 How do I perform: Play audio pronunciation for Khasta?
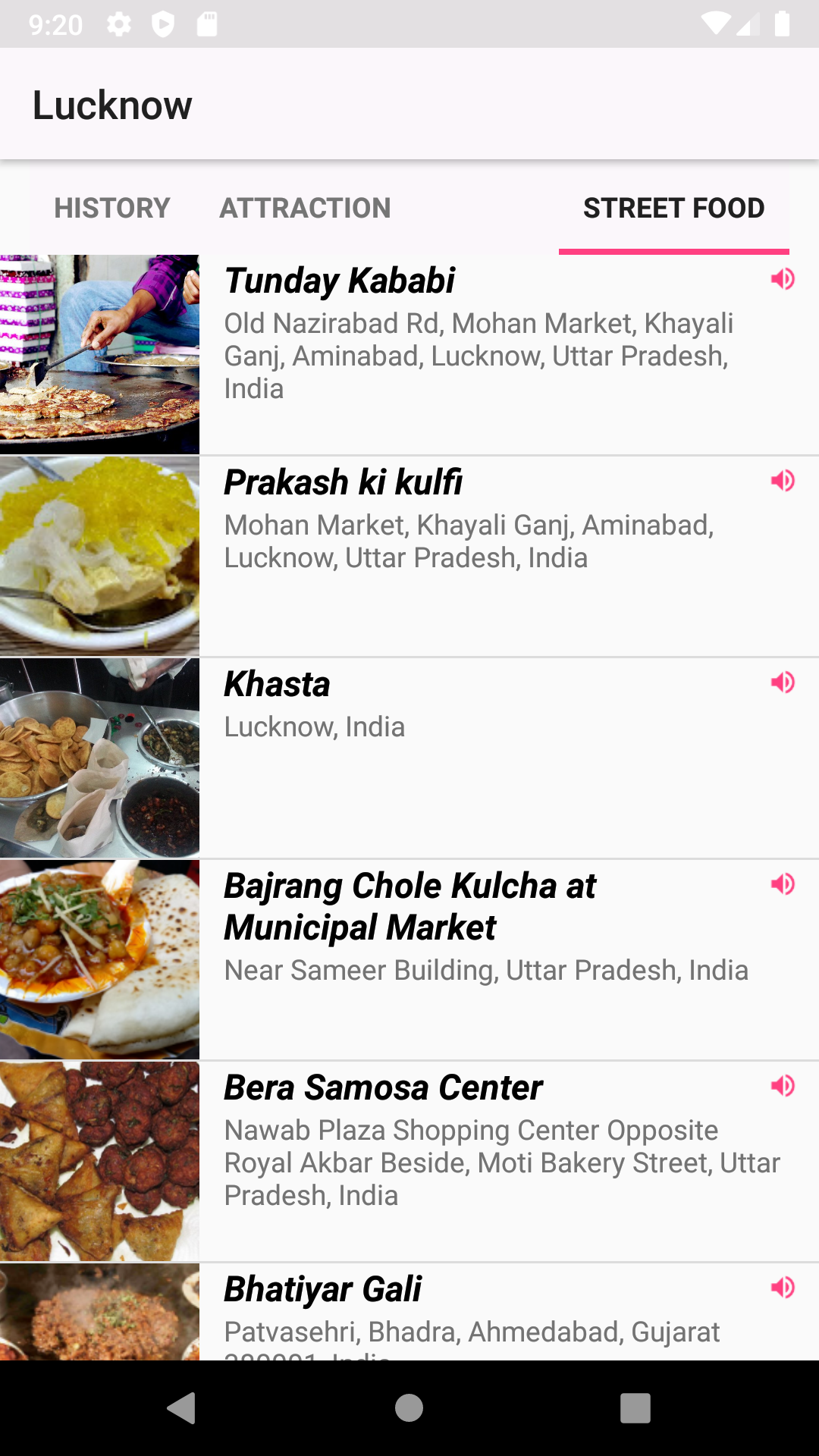coord(784,682)
